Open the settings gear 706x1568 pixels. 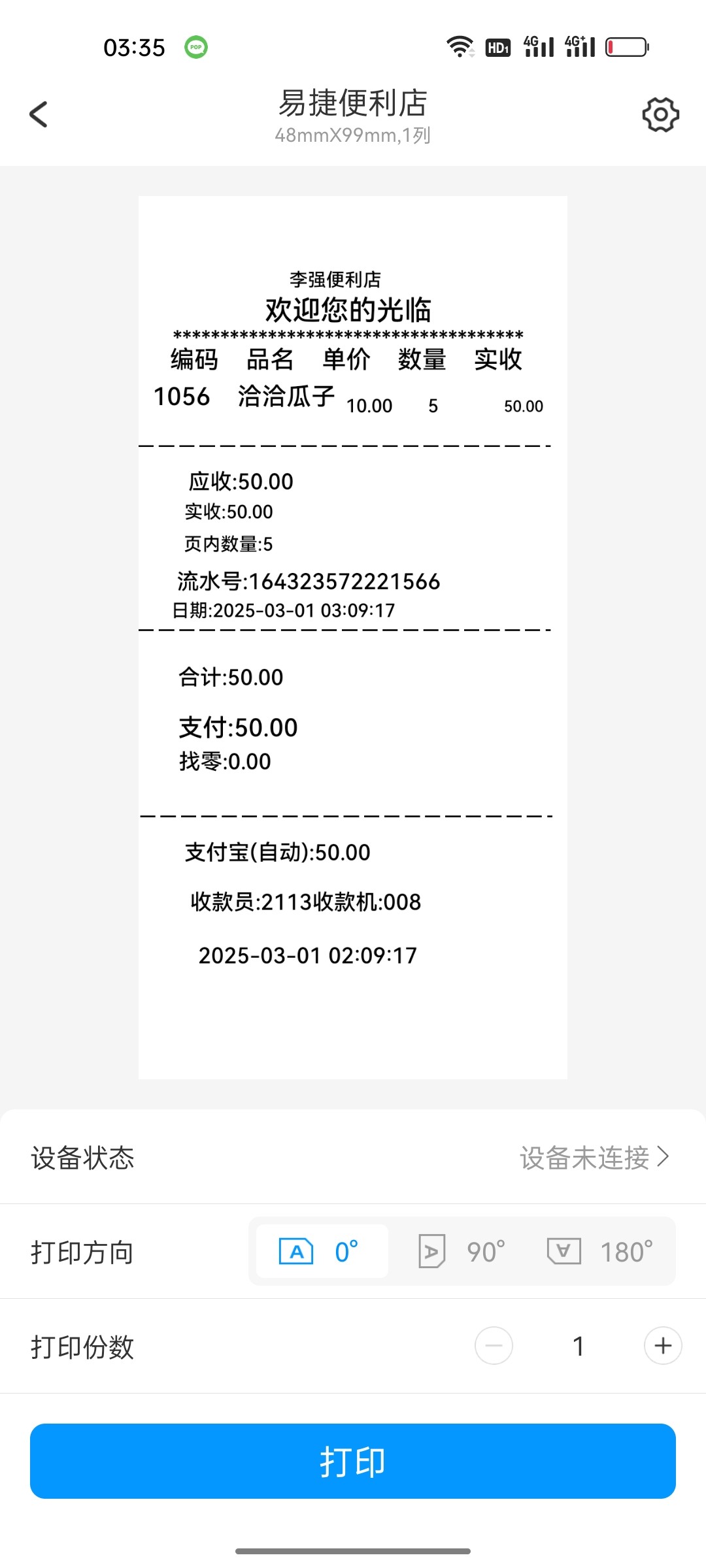660,115
